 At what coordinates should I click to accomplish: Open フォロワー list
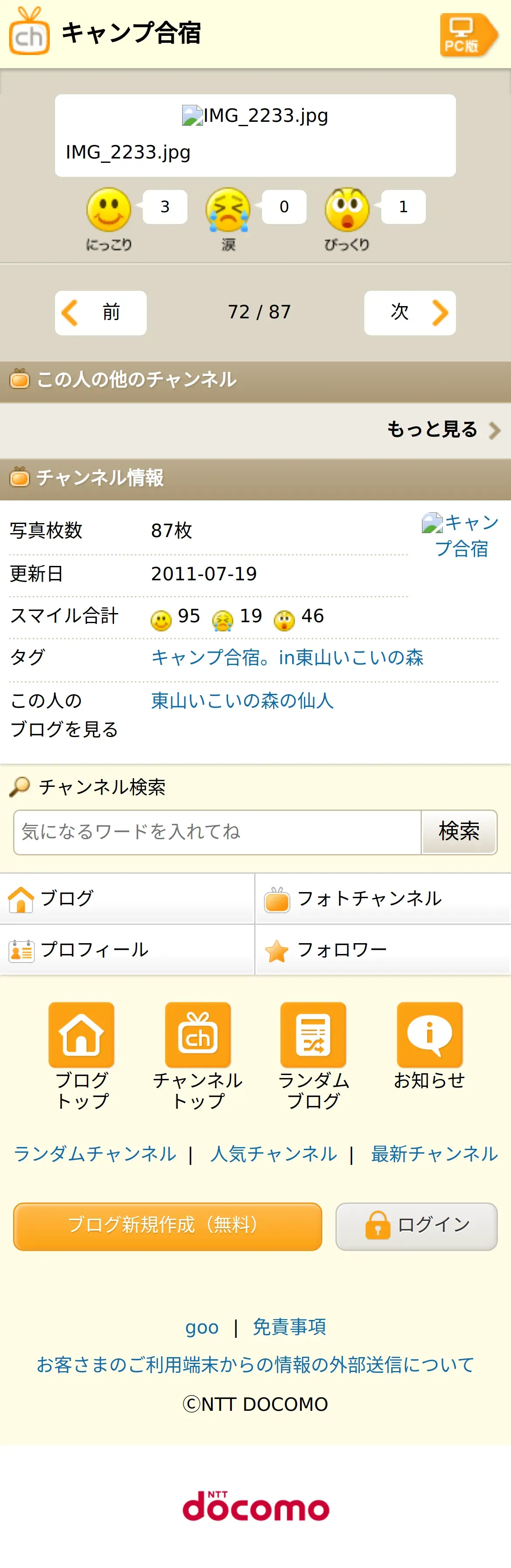[x=383, y=950]
